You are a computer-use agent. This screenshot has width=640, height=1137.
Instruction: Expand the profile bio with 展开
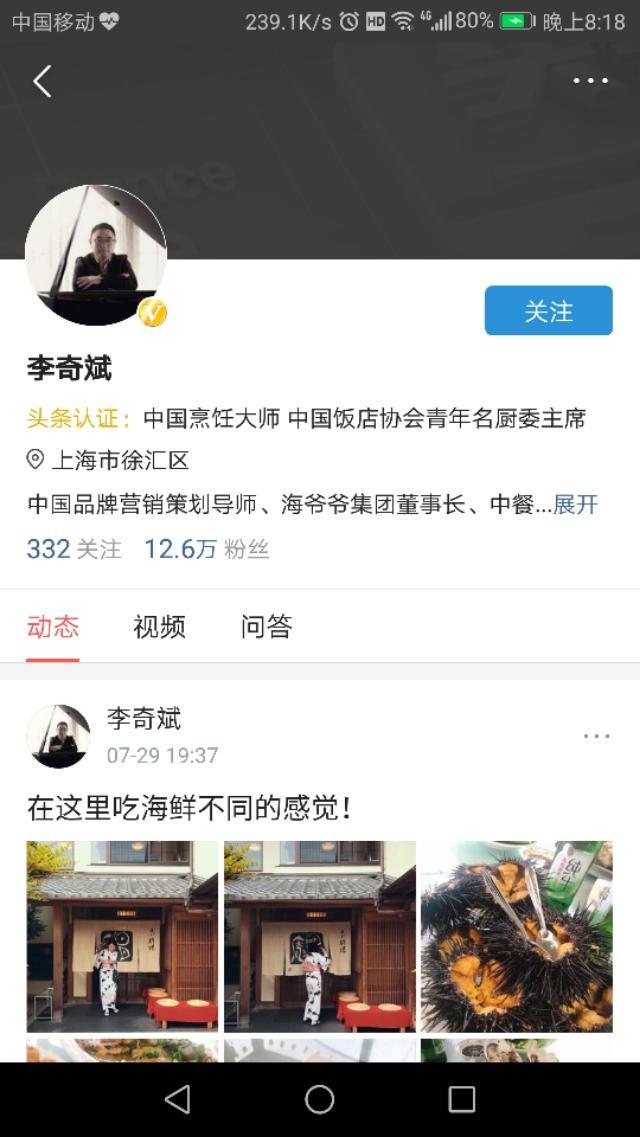576,505
